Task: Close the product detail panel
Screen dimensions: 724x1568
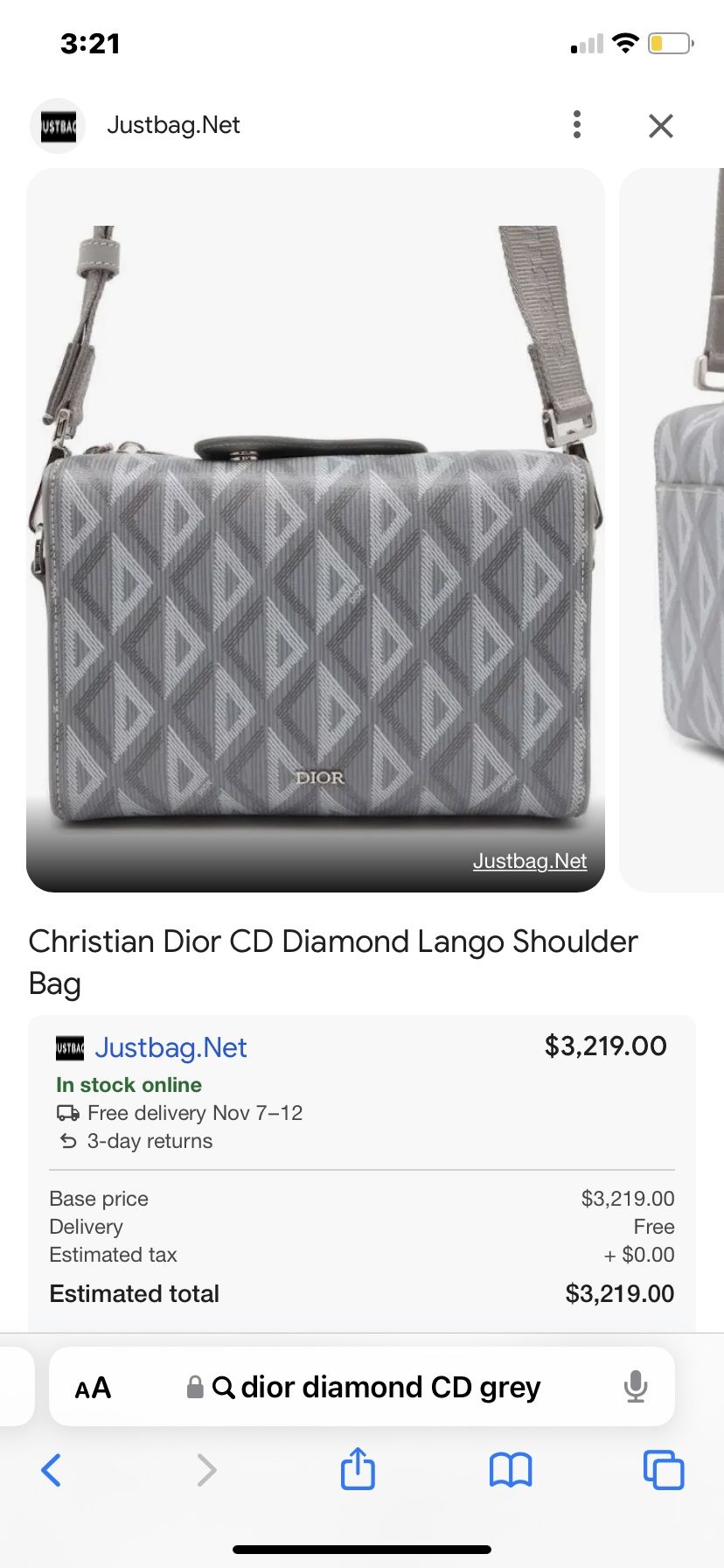Action: click(x=661, y=126)
